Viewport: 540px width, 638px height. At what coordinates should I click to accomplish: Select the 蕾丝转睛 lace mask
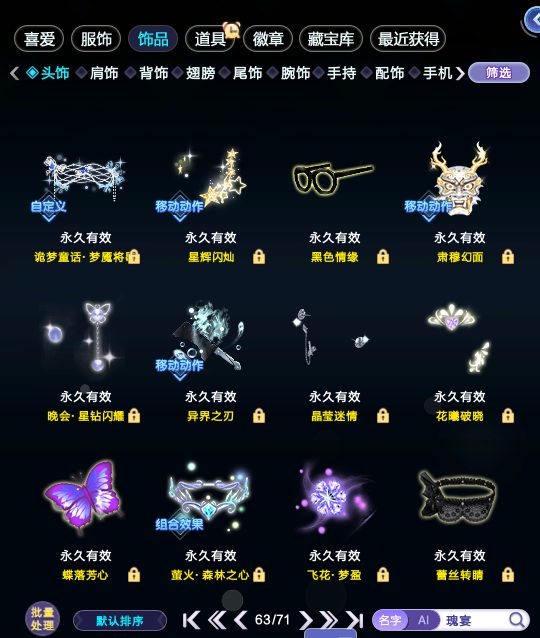coord(460,522)
